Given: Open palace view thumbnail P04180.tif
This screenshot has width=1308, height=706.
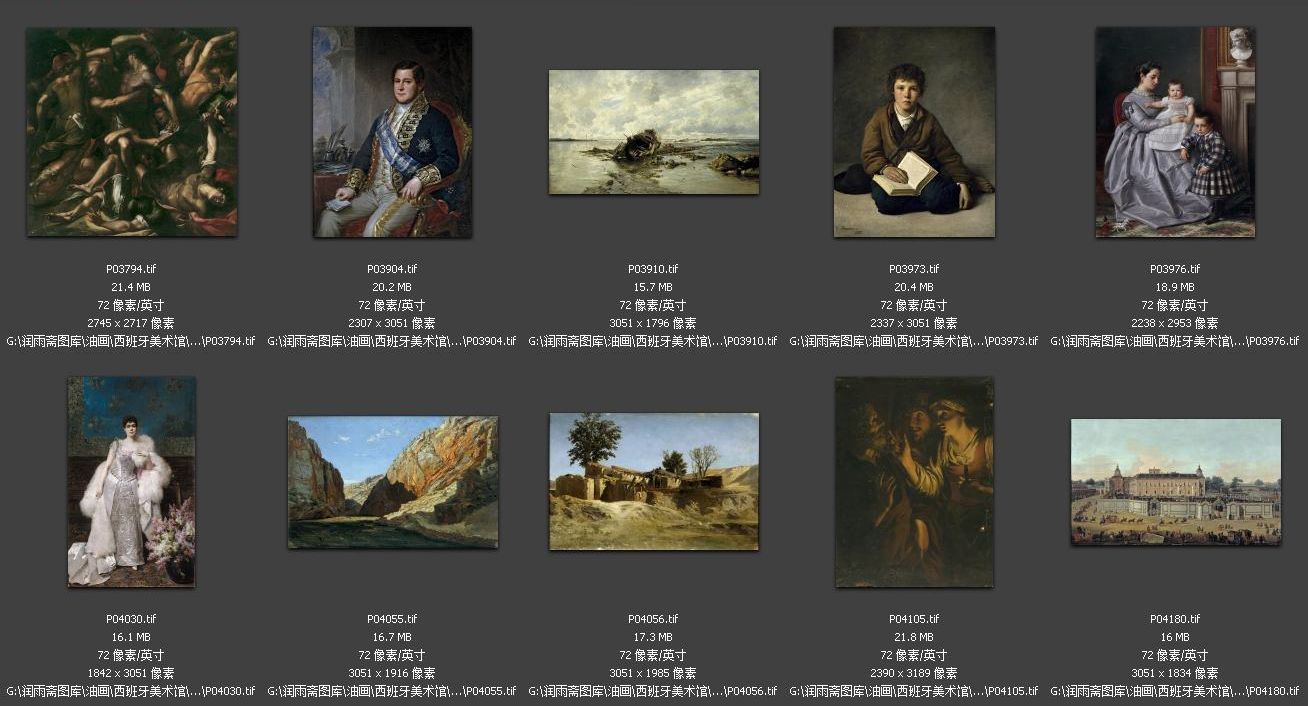Looking at the screenshot, I should coord(1175,481).
